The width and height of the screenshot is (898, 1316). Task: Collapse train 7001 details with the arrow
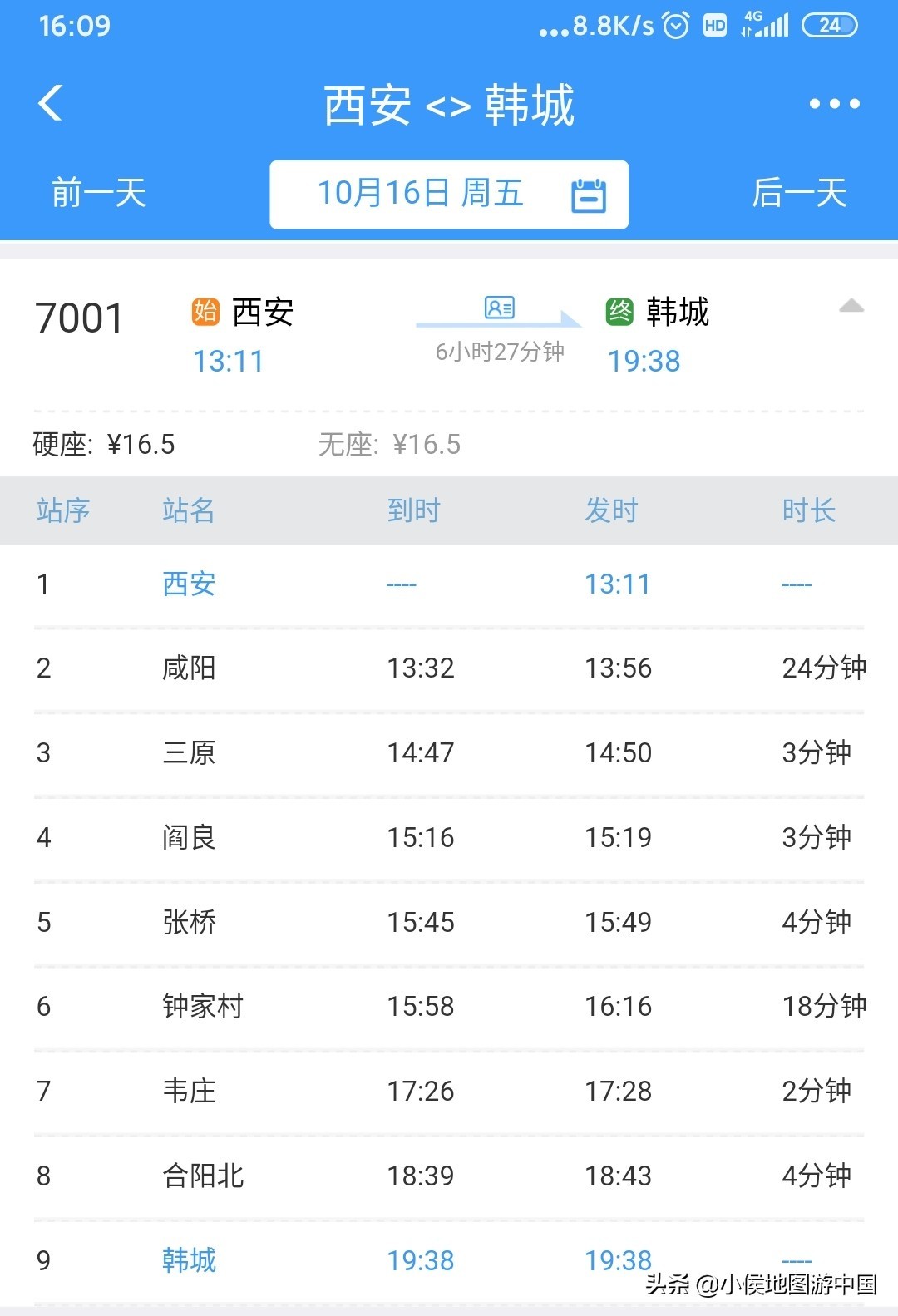tap(851, 306)
